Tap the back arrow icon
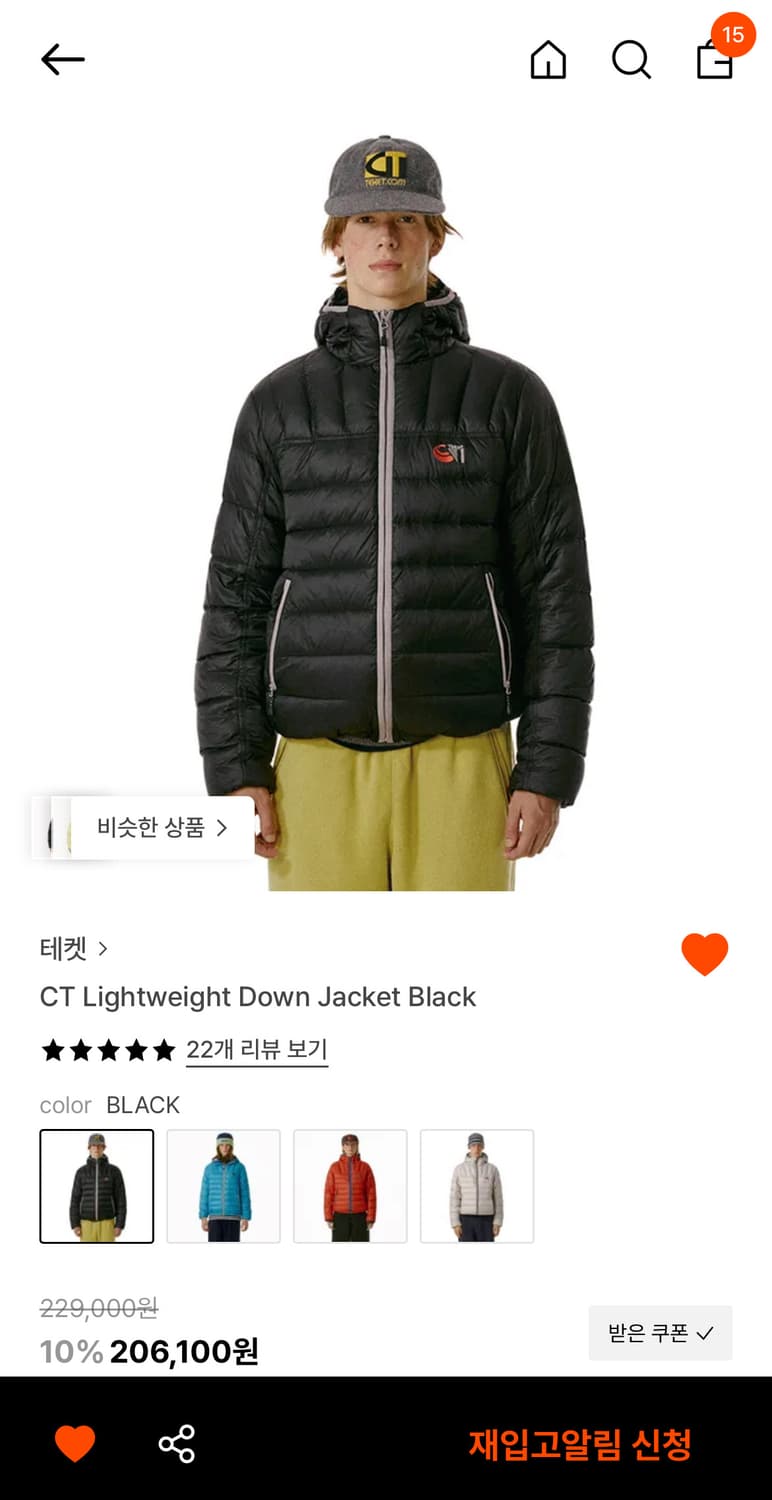This screenshot has width=772, height=1500. pos(62,59)
